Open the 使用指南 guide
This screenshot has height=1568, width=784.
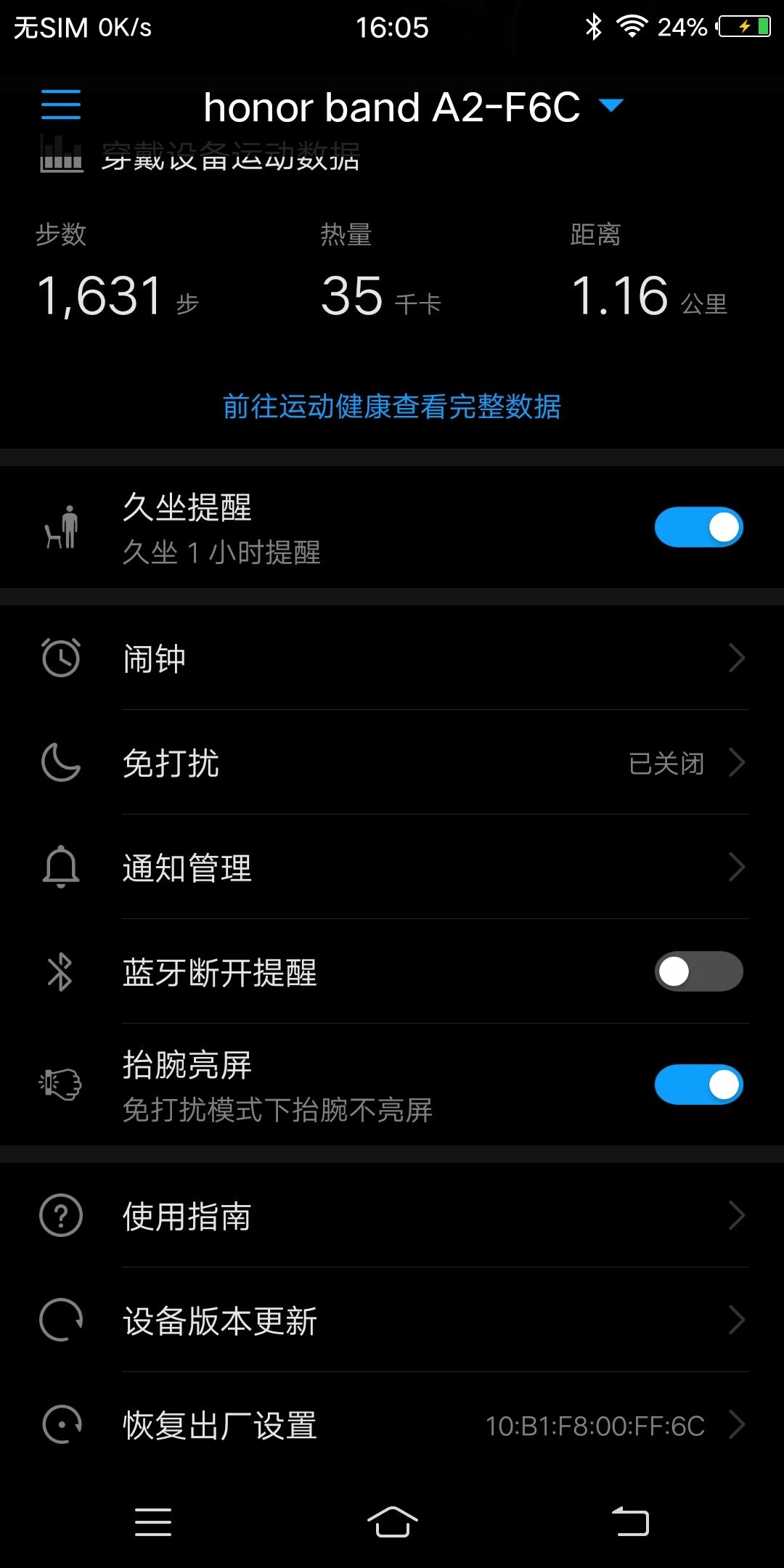(392, 1215)
